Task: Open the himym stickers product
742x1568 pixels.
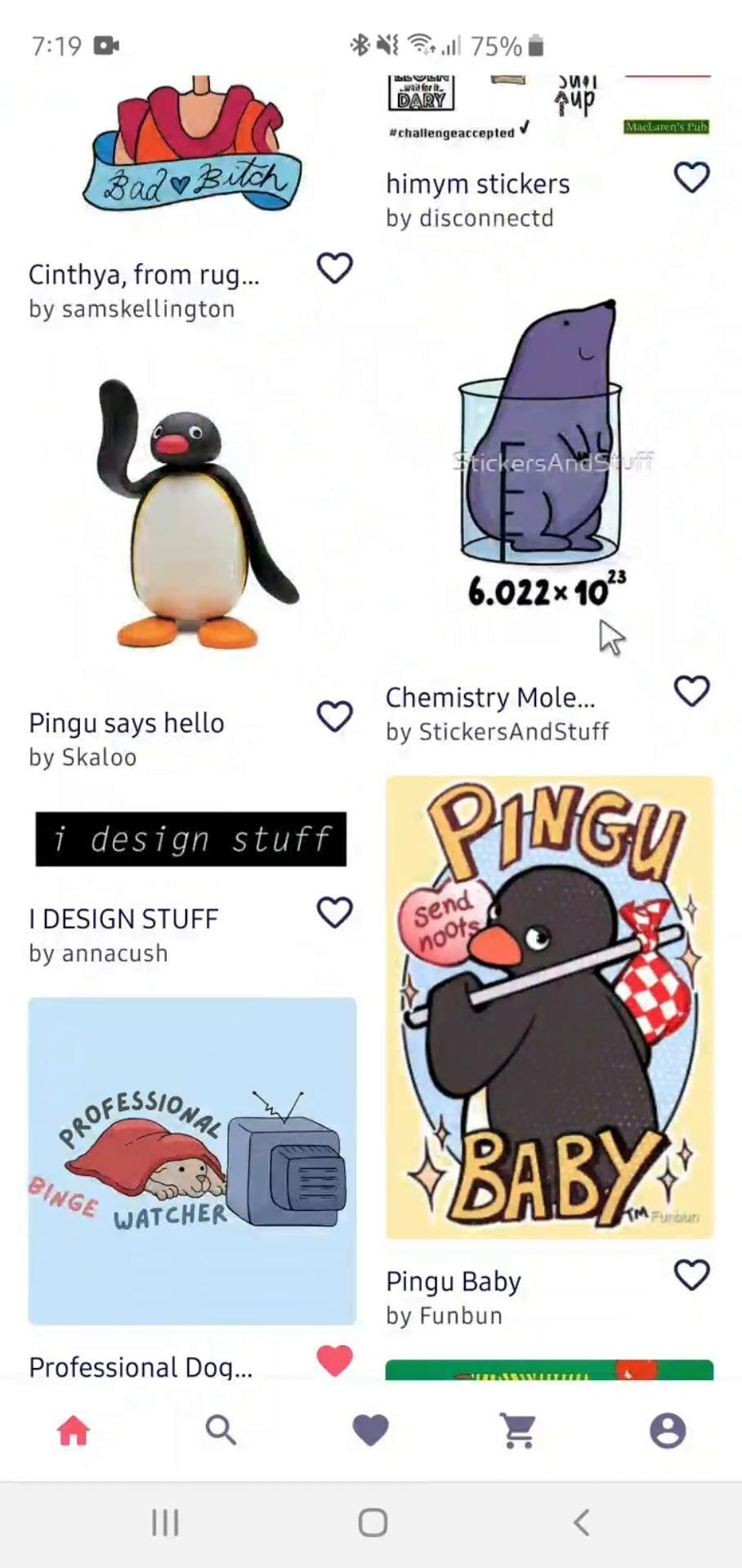Action: (477, 185)
